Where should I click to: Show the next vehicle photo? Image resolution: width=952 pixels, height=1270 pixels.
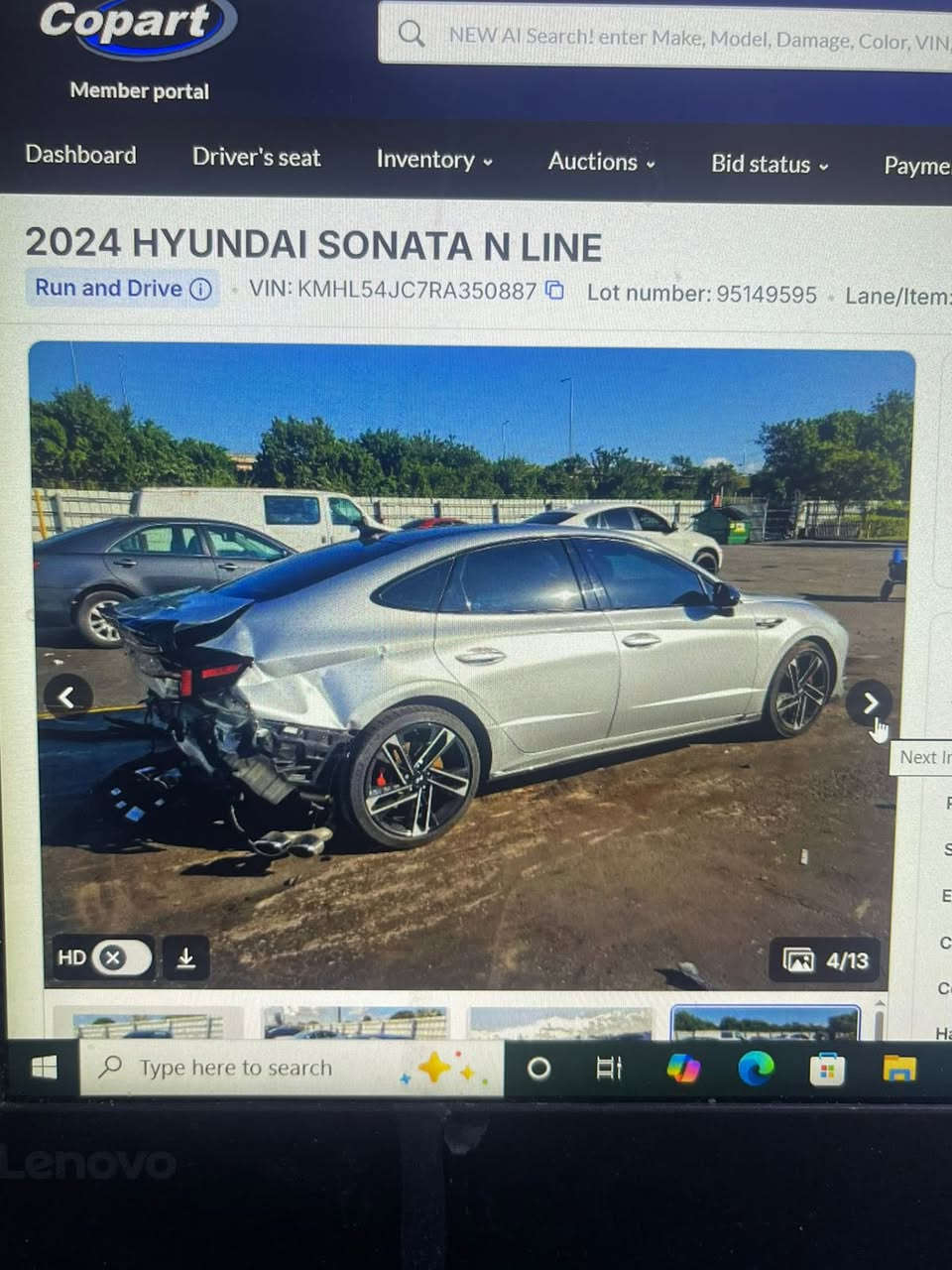[869, 703]
